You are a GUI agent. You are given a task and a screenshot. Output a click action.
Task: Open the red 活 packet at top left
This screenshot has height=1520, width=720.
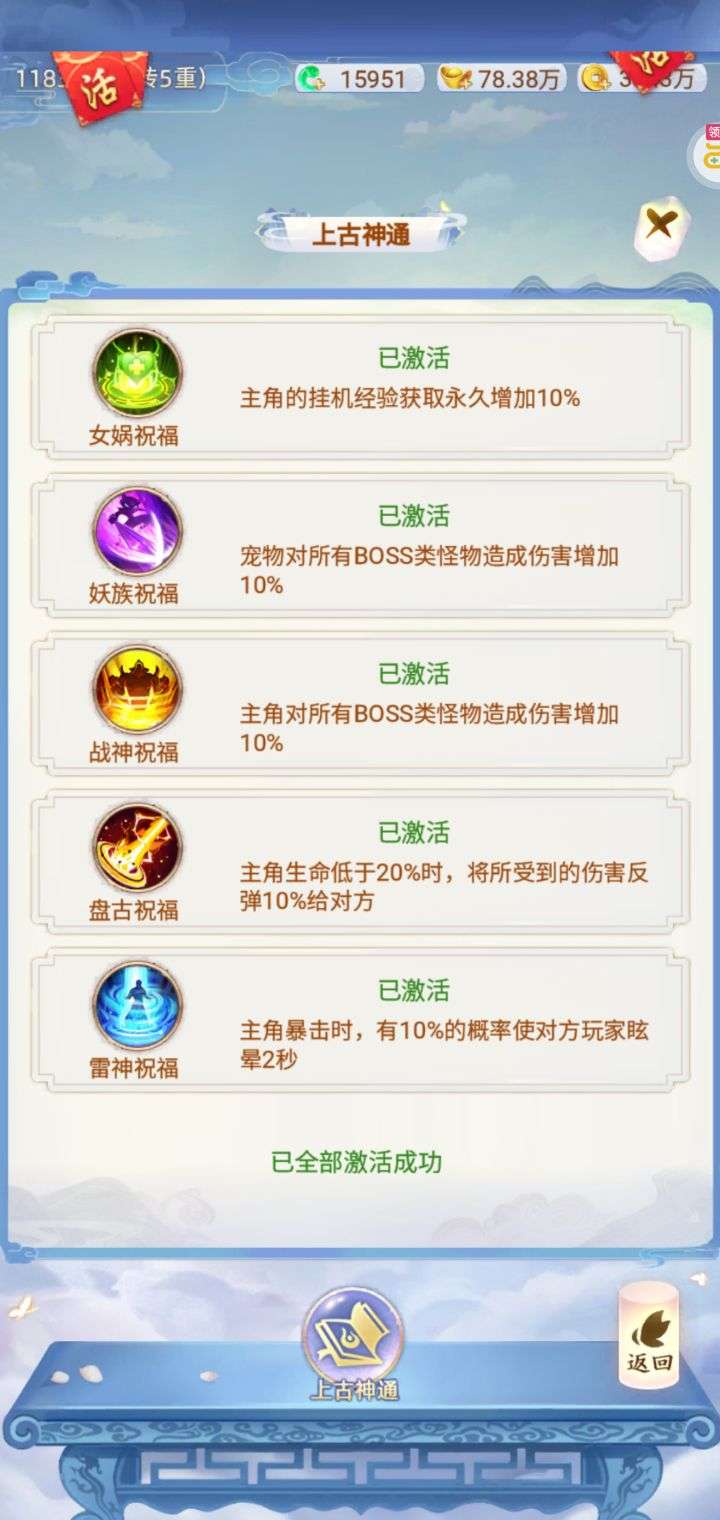(x=100, y=82)
